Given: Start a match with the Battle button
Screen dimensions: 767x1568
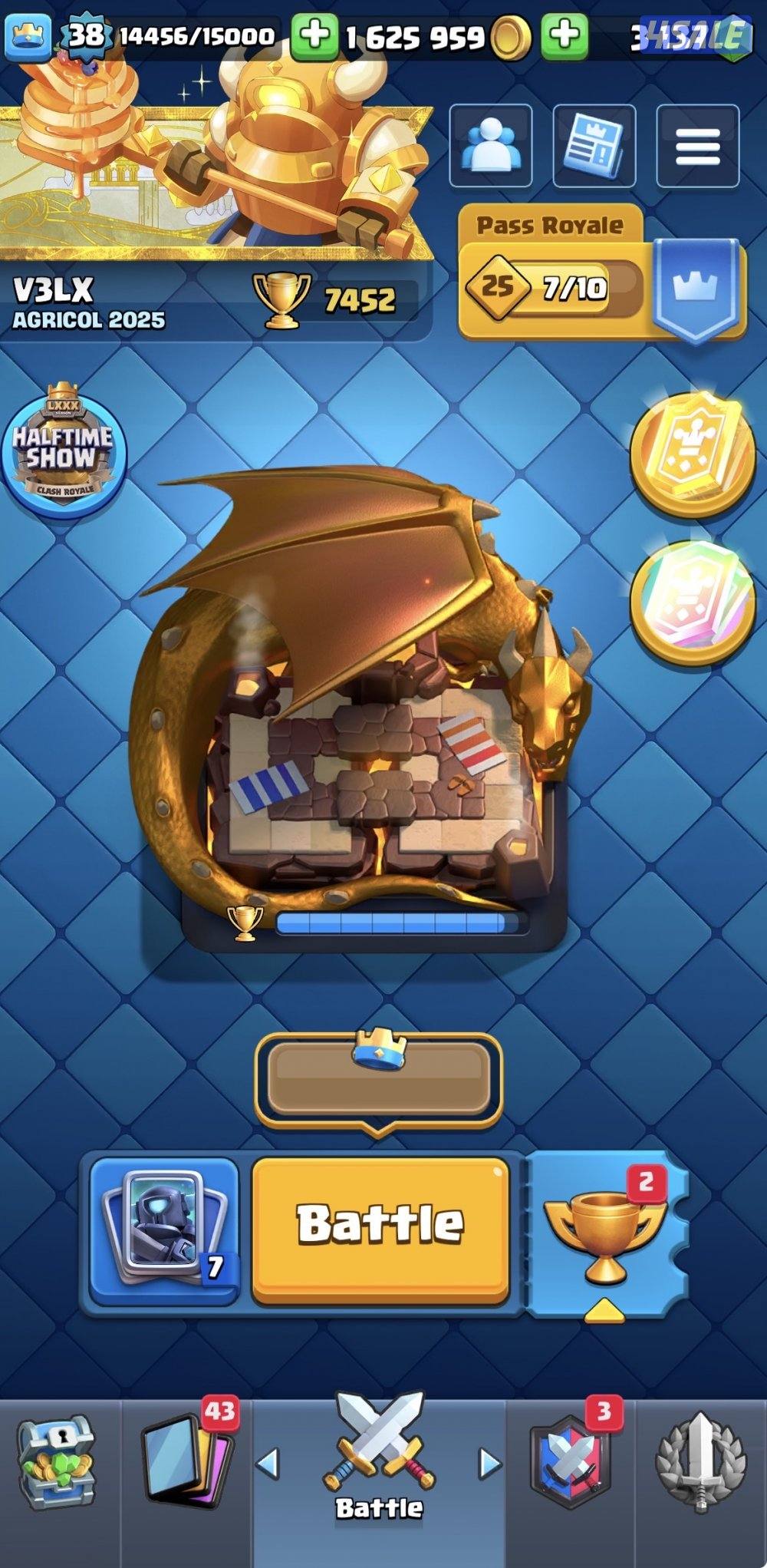Looking at the screenshot, I should pos(380,1223).
